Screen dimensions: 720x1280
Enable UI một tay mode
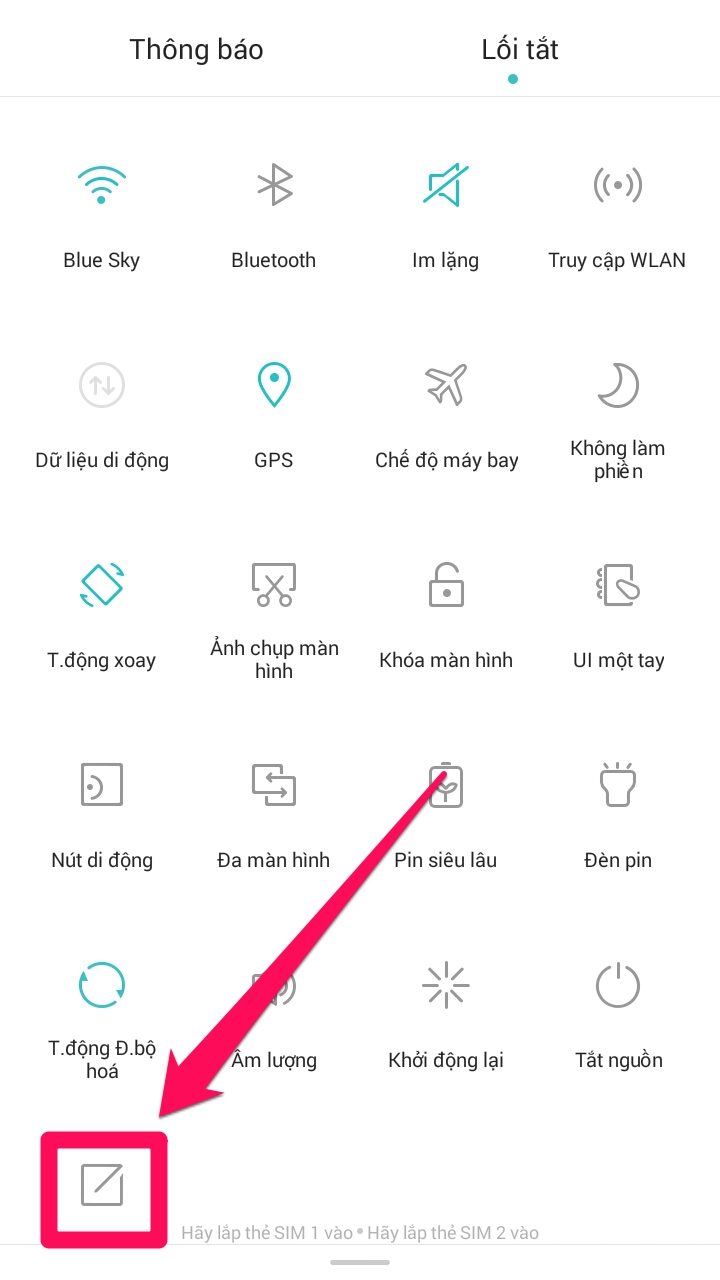(617, 586)
